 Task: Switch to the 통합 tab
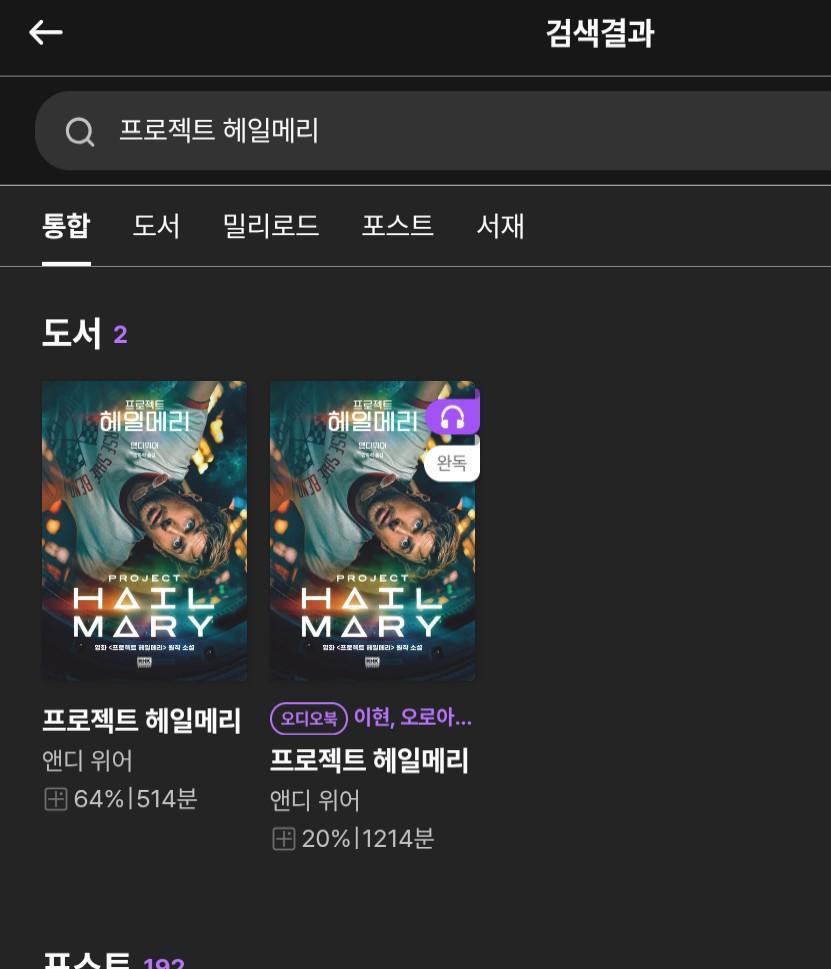pos(66,226)
